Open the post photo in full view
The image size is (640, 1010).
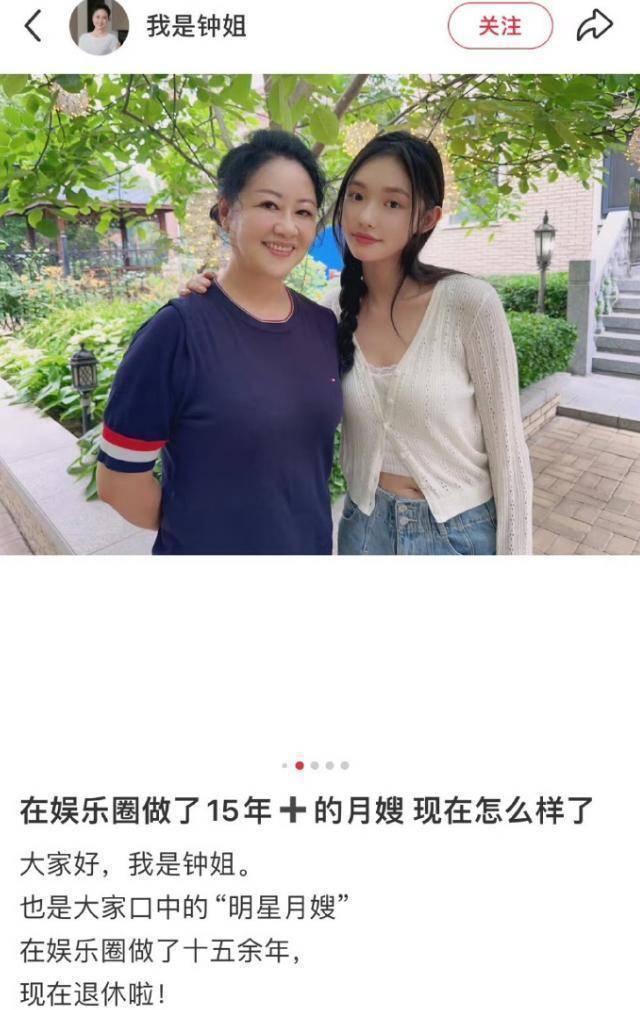pyautogui.click(x=320, y=315)
